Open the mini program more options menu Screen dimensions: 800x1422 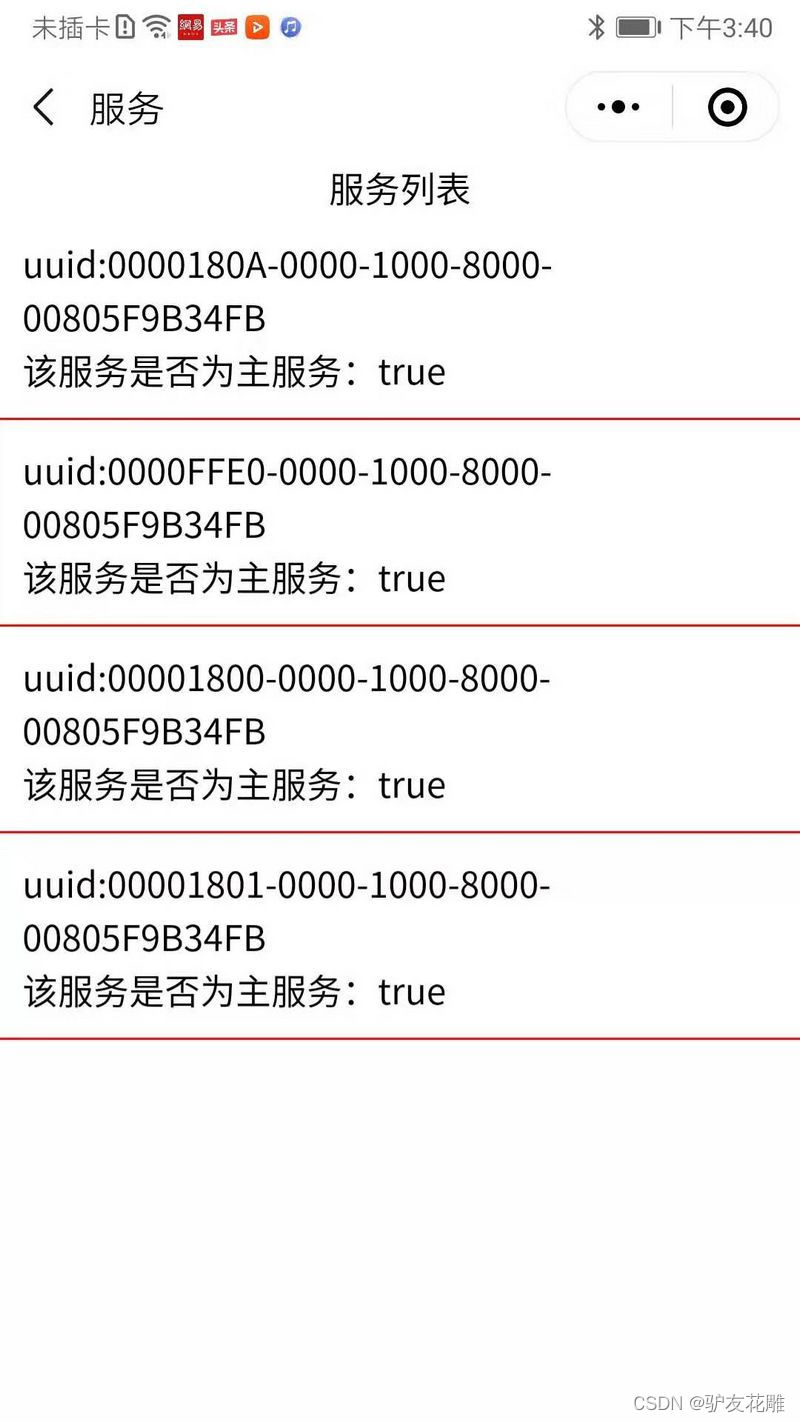tap(616, 107)
